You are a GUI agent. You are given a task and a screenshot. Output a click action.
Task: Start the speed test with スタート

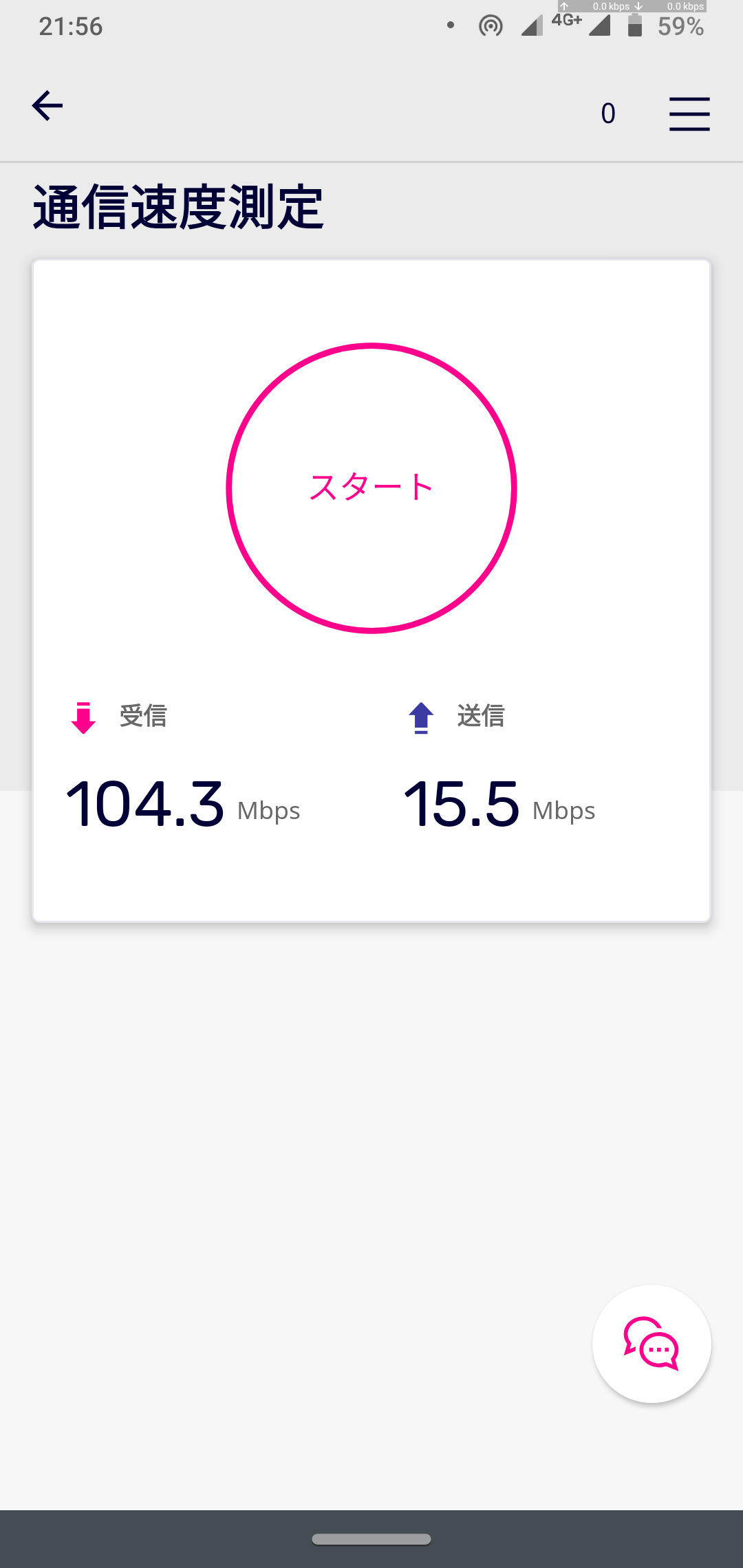371,488
